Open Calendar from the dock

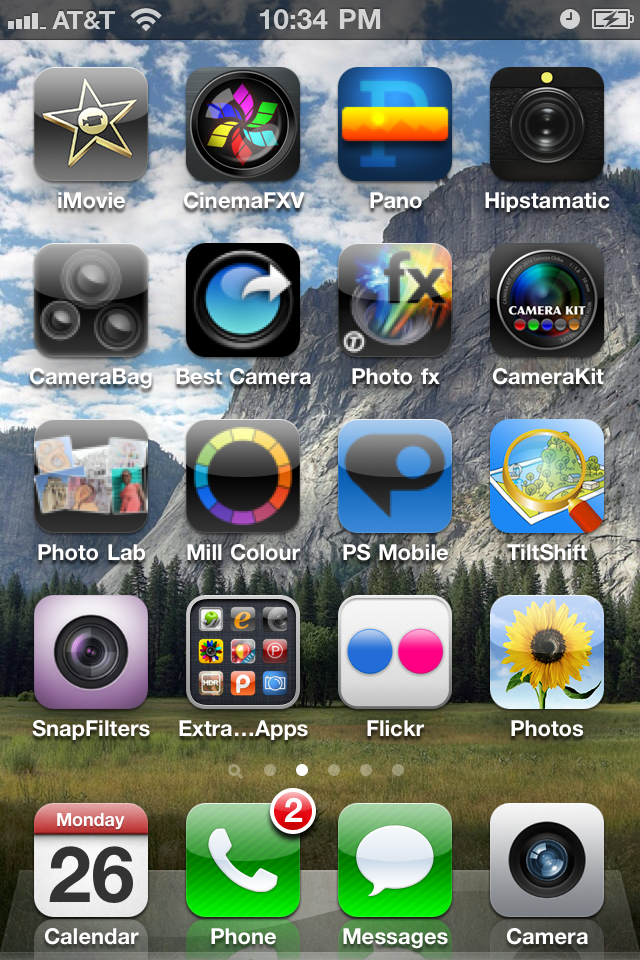tap(91, 860)
